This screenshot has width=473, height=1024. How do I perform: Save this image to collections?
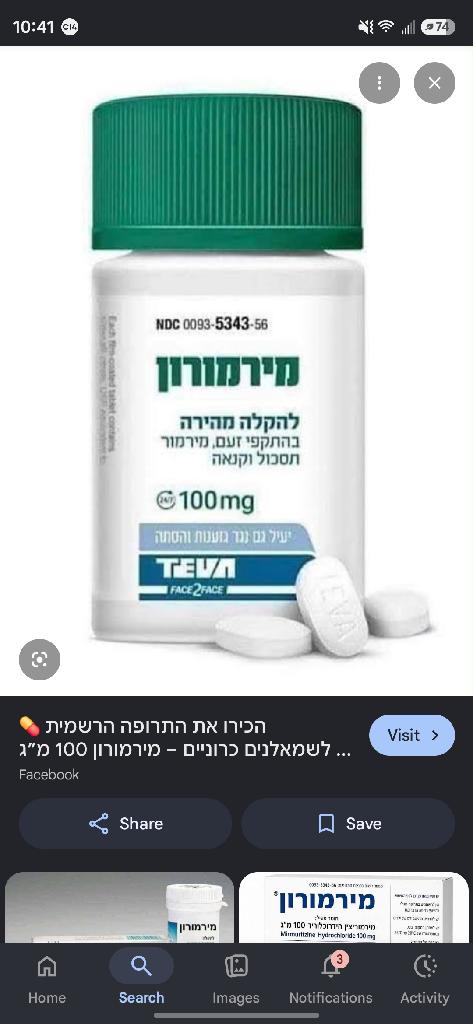[348, 824]
